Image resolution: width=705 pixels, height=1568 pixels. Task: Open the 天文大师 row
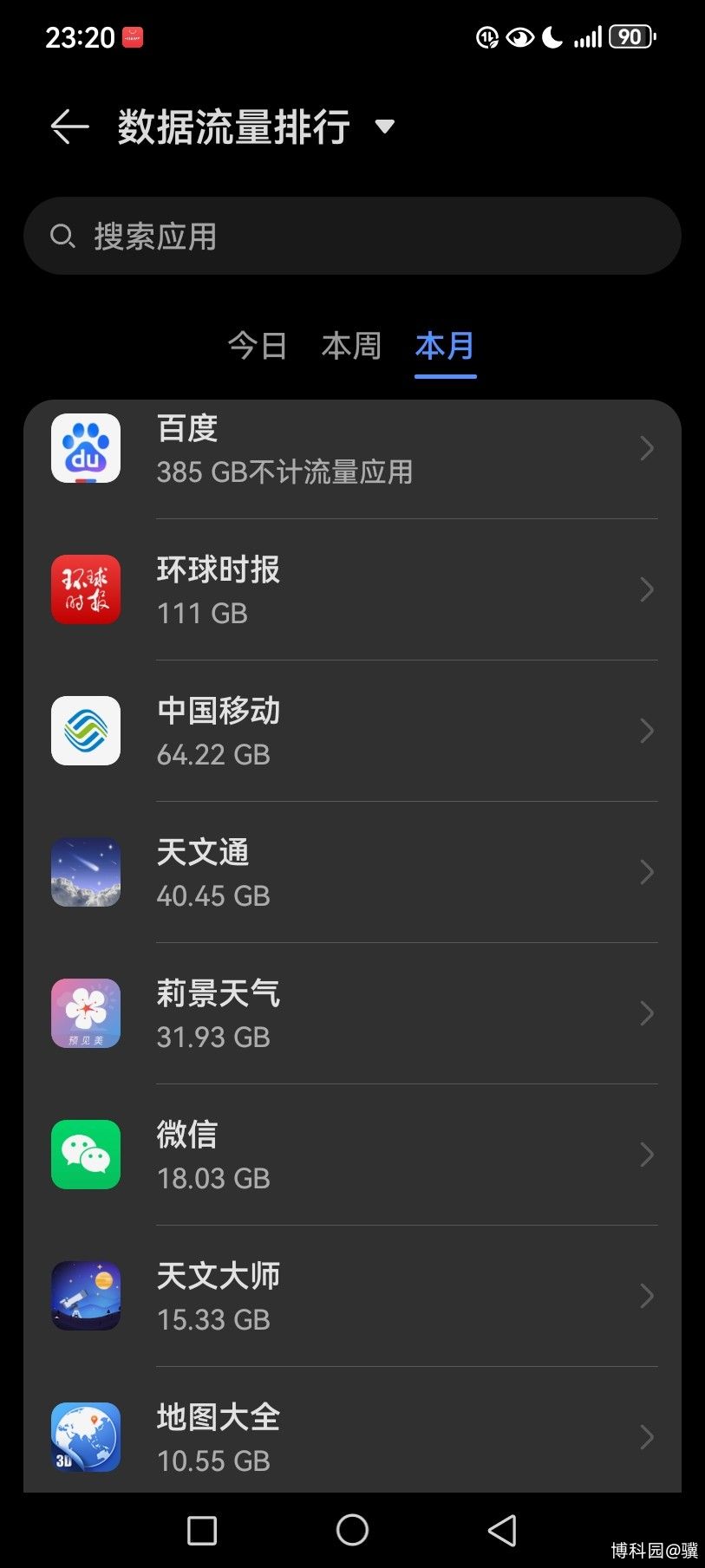click(352, 1296)
